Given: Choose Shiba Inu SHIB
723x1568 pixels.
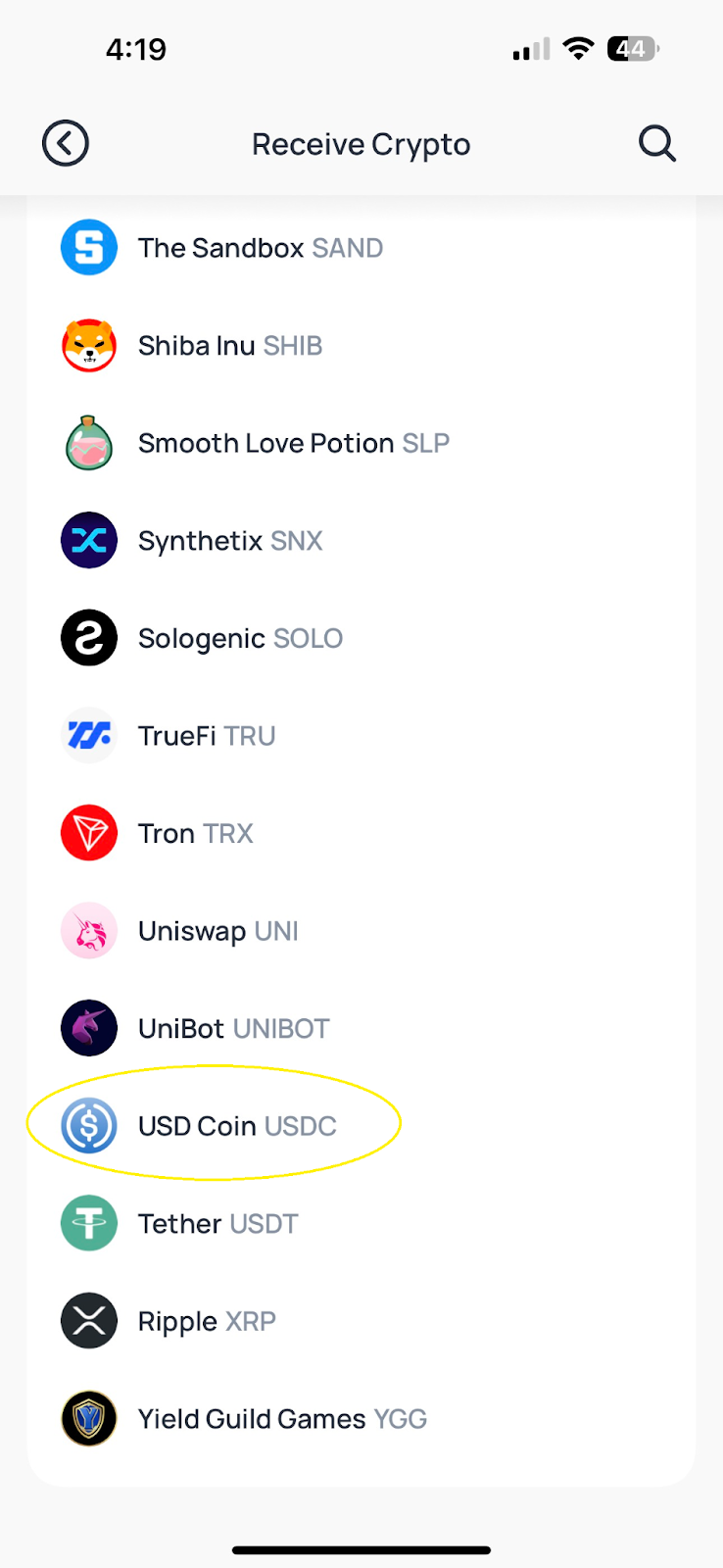Looking at the screenshot, I should 361,346.
